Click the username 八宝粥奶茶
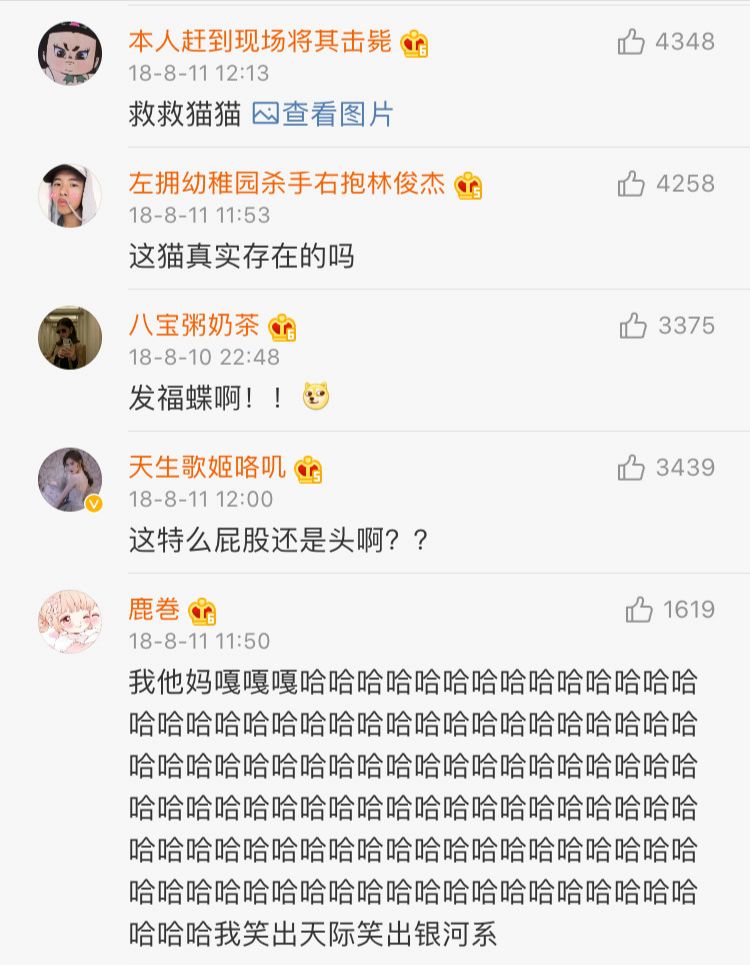 (193, 324)
